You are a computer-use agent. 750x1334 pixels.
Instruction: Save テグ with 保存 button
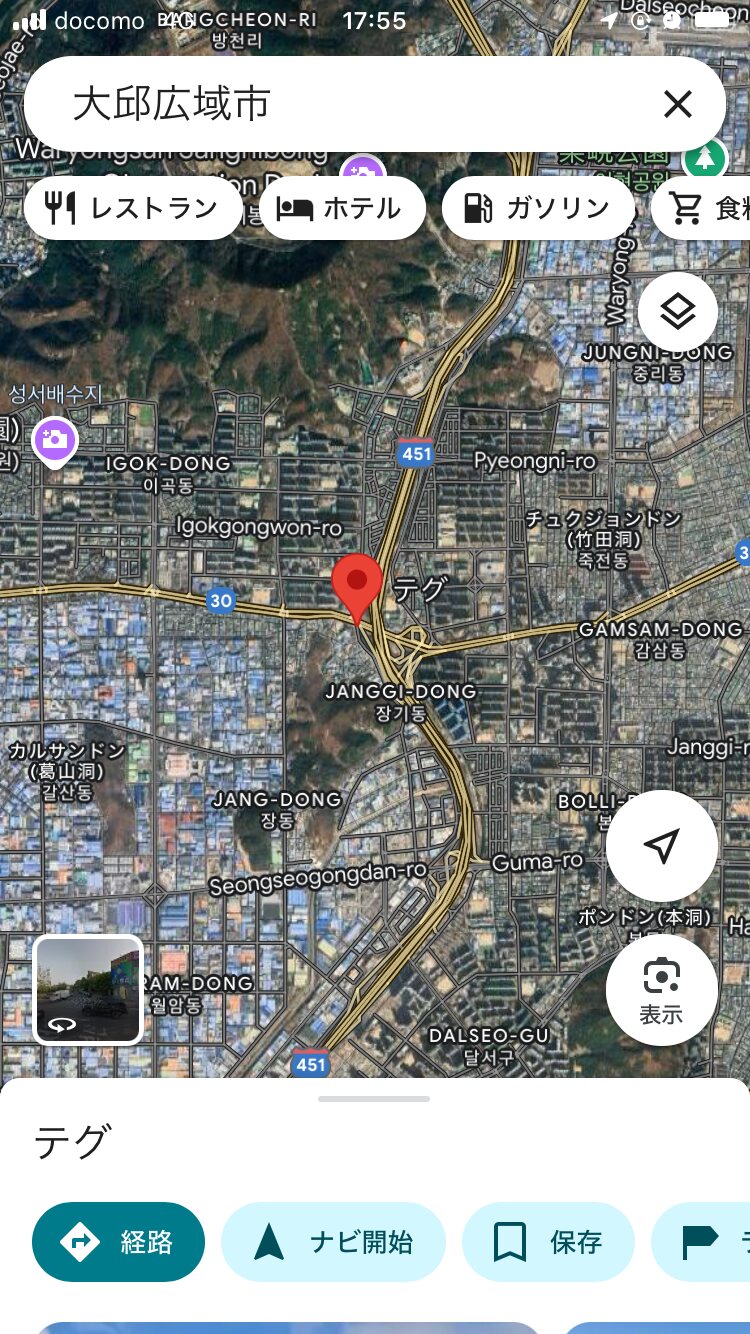pyautogui.click(x=548, y=1242)
